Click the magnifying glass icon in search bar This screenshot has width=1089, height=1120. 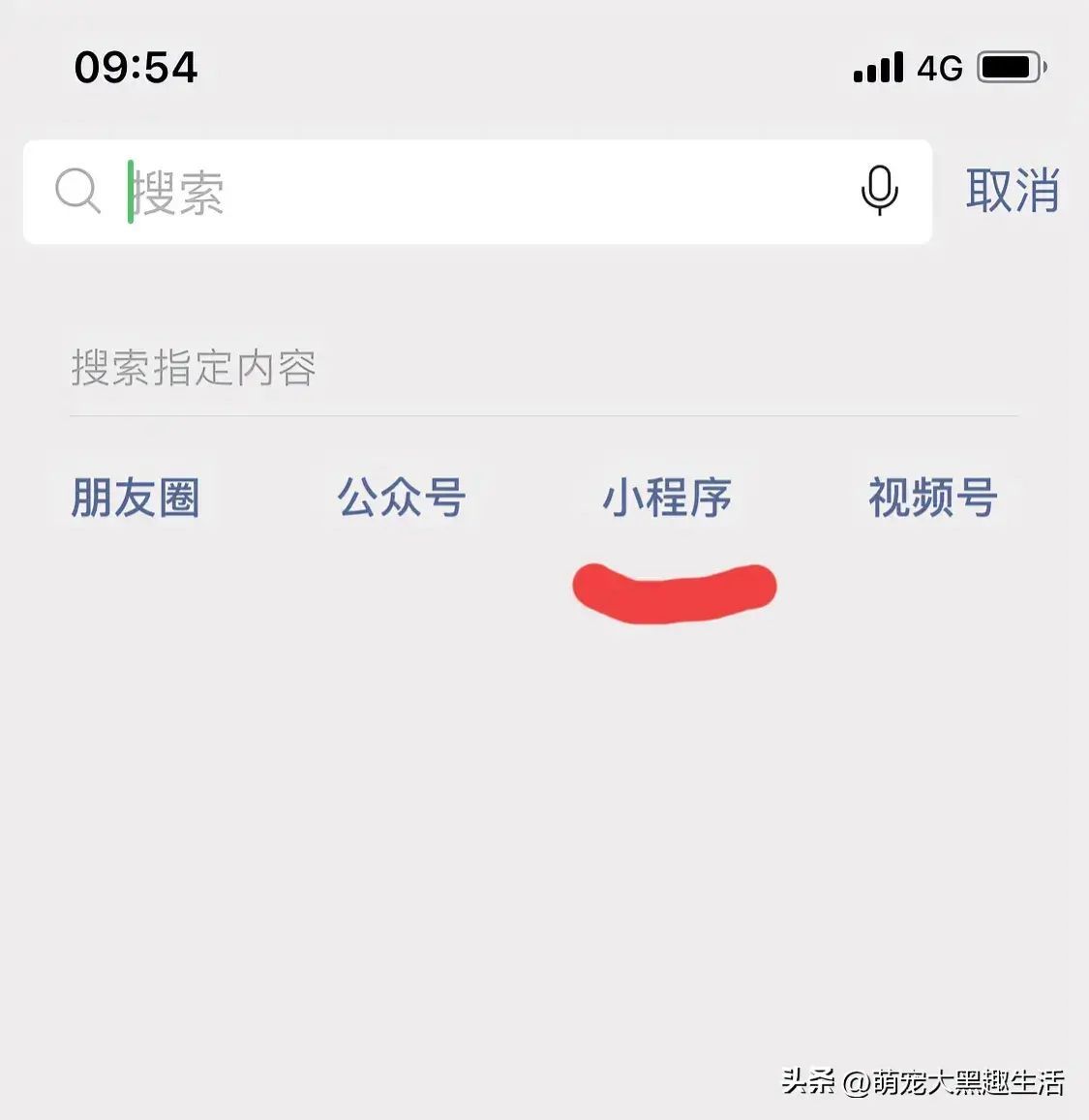click(x=77, y=192)
